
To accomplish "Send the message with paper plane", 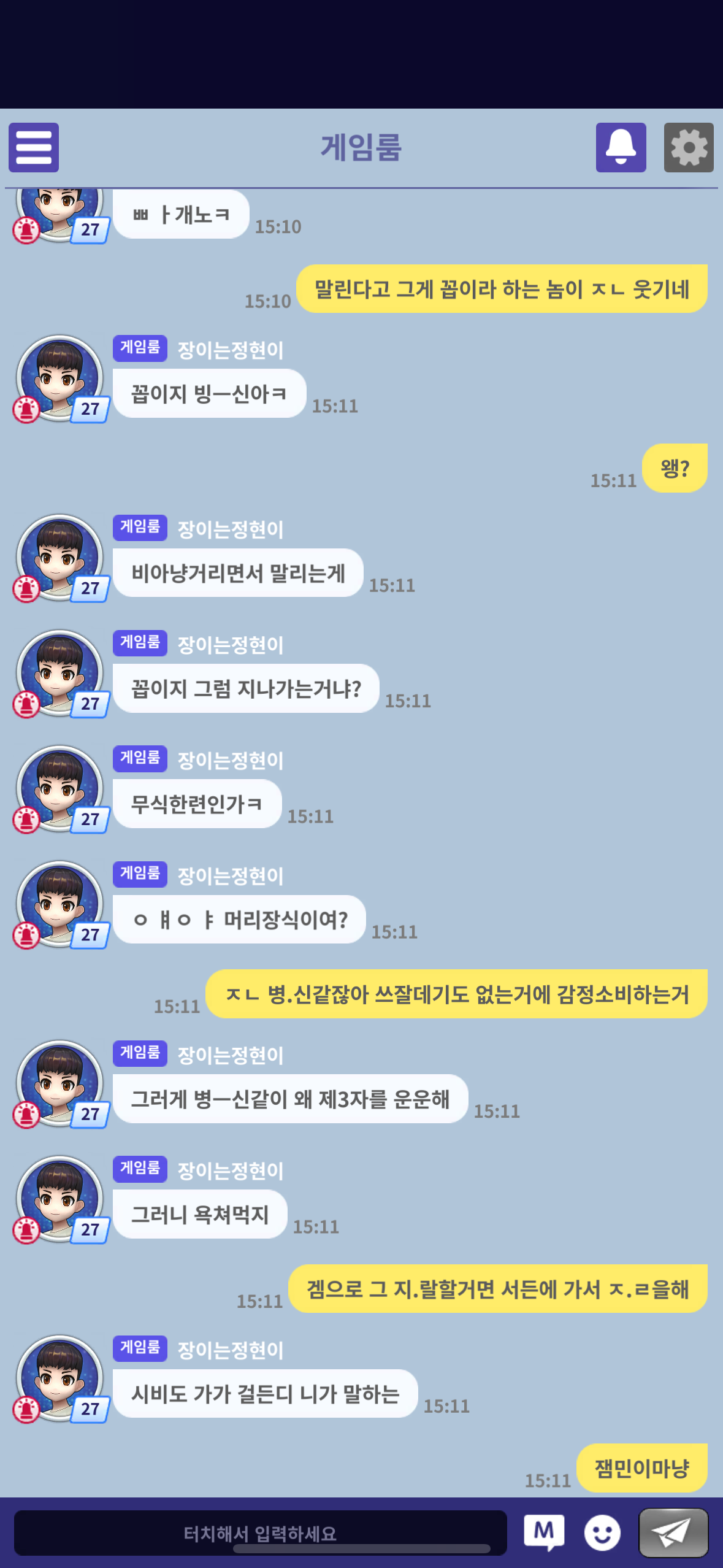I will click(x=673, y=1532).
